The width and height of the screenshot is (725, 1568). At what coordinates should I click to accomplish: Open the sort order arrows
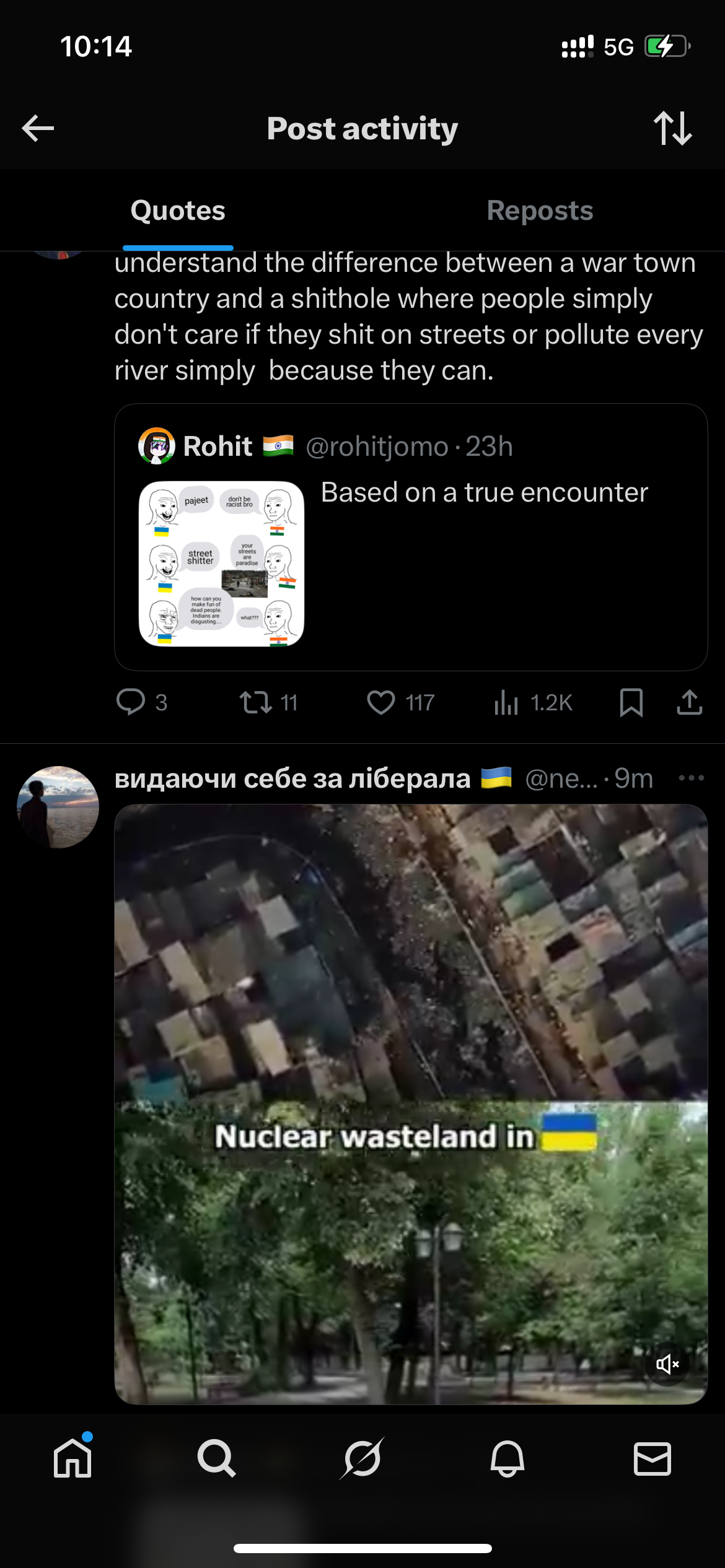pos(672,129)
